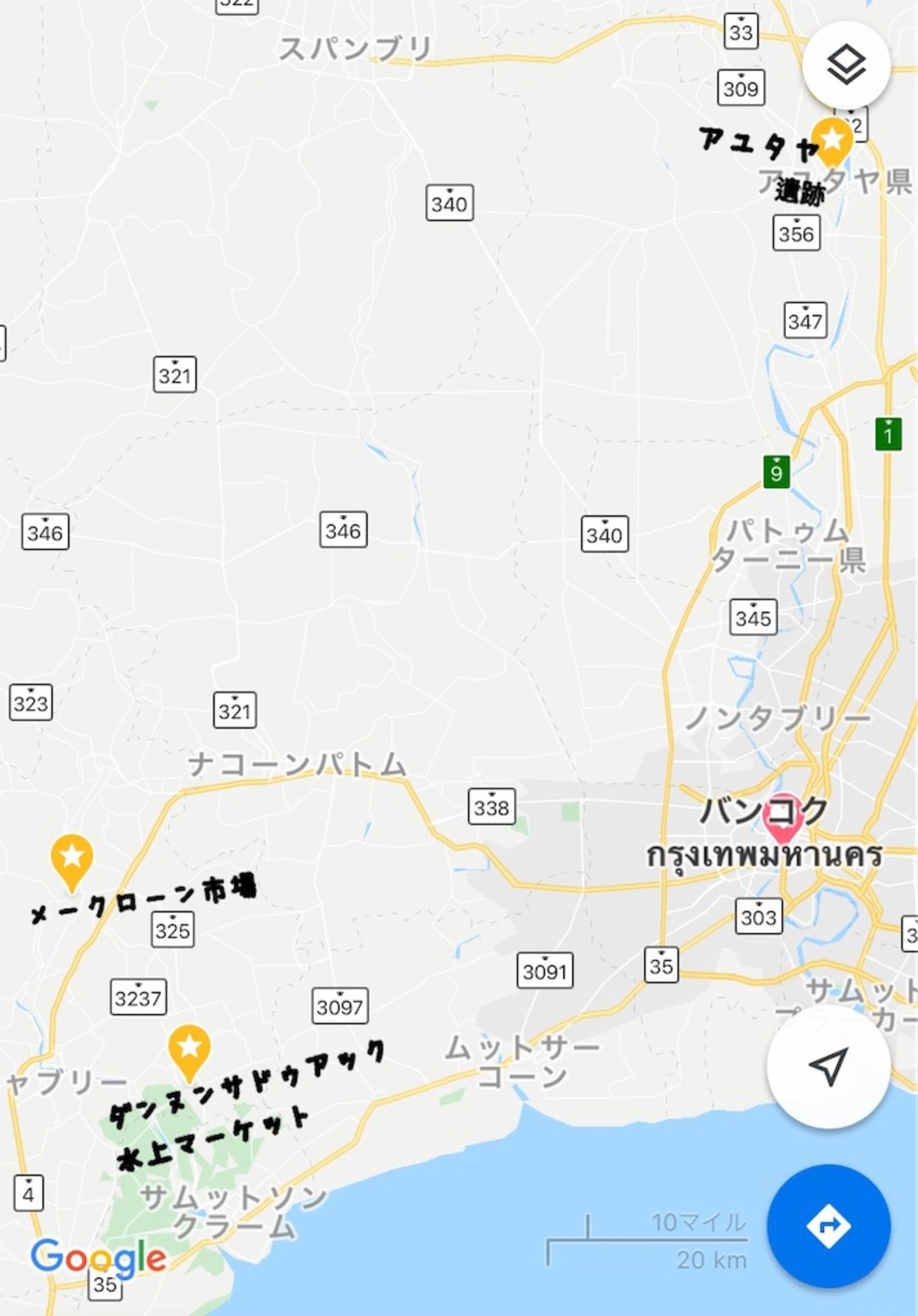This screenshot has width=918, height=1316.
Task: Select the red pin at Bangkok
Action: (x=782, y=818)
